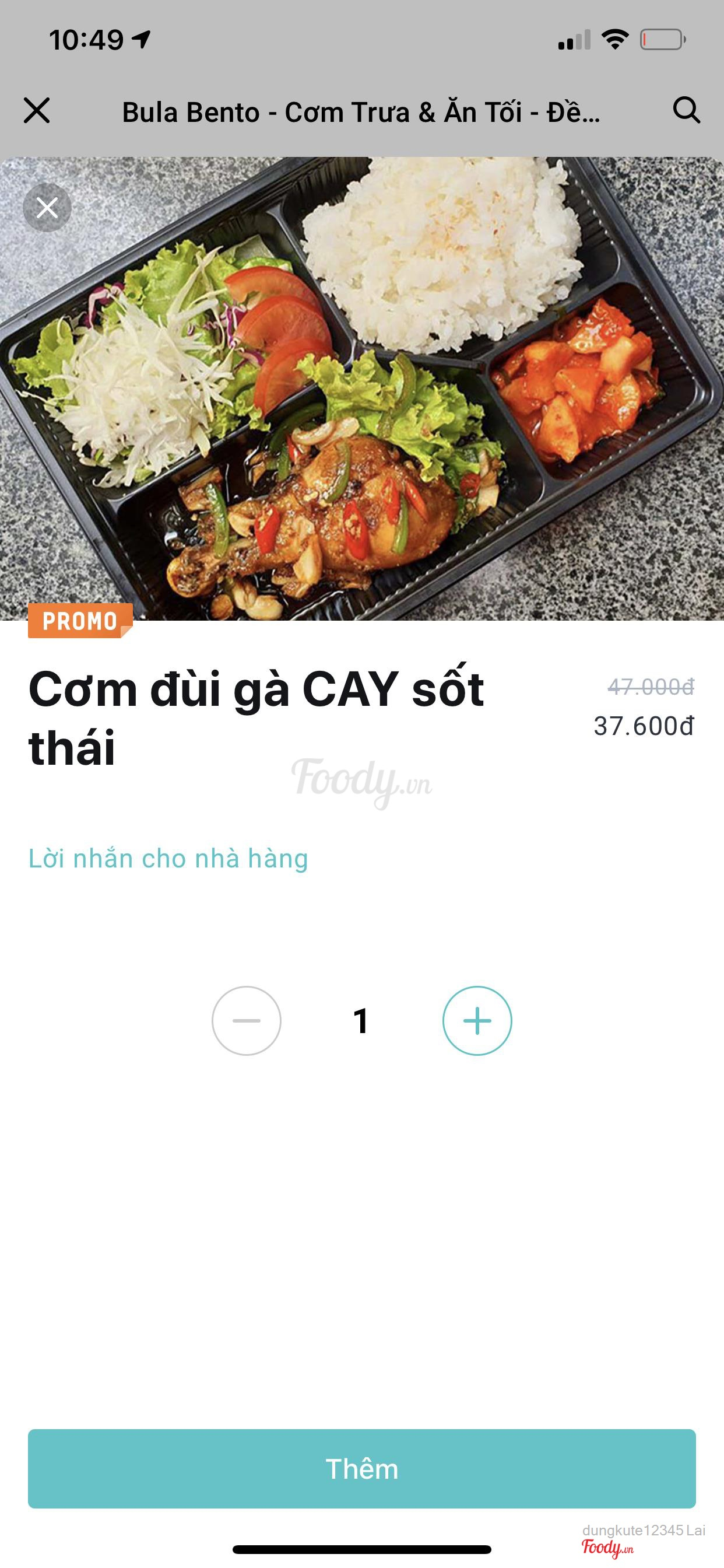Image resolution: width=724 pixels, height=1568 pixels.
Task: Add a note in Lời nhắn cho nhà hàng
Action: pyautogui.click(x=168, y=859)
